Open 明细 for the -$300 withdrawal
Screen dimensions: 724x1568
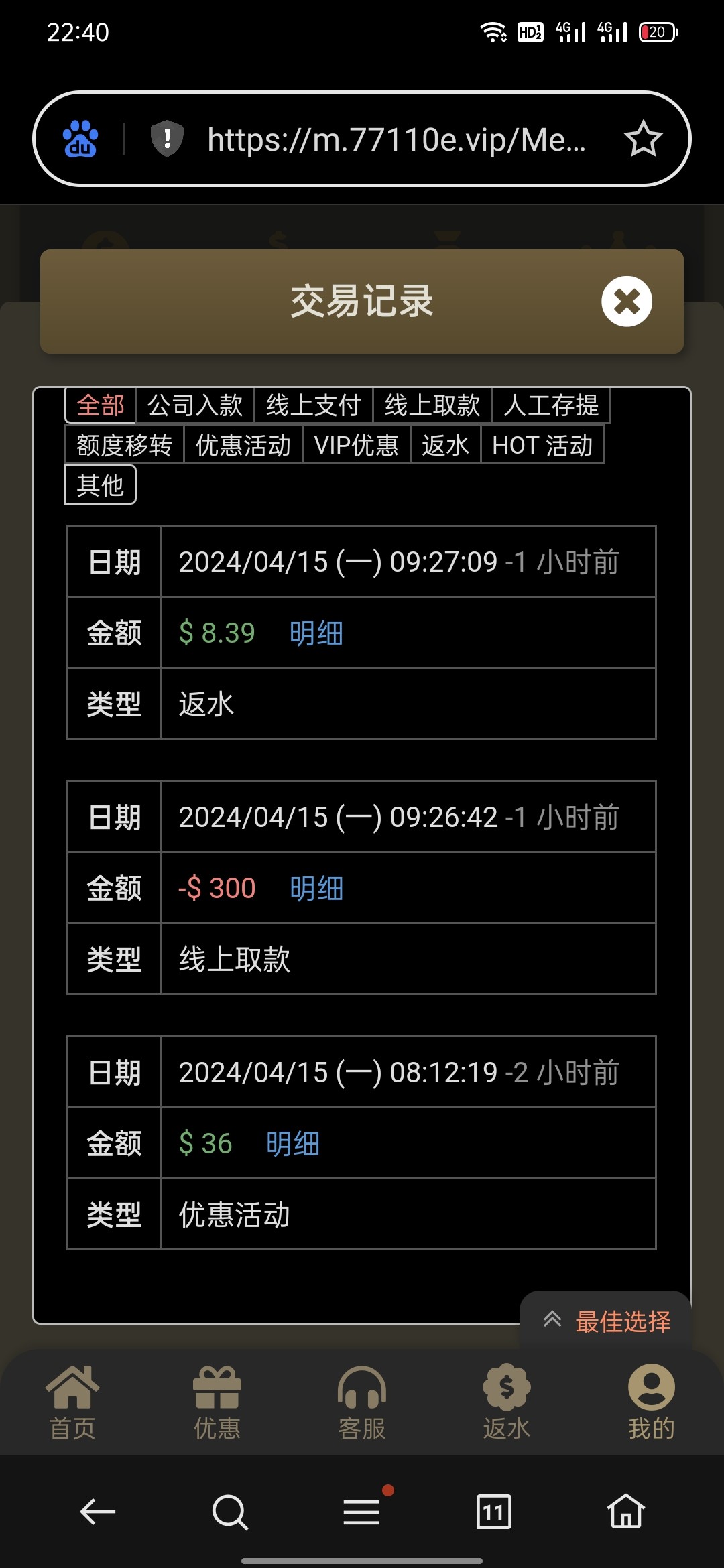tap(316, 889)
